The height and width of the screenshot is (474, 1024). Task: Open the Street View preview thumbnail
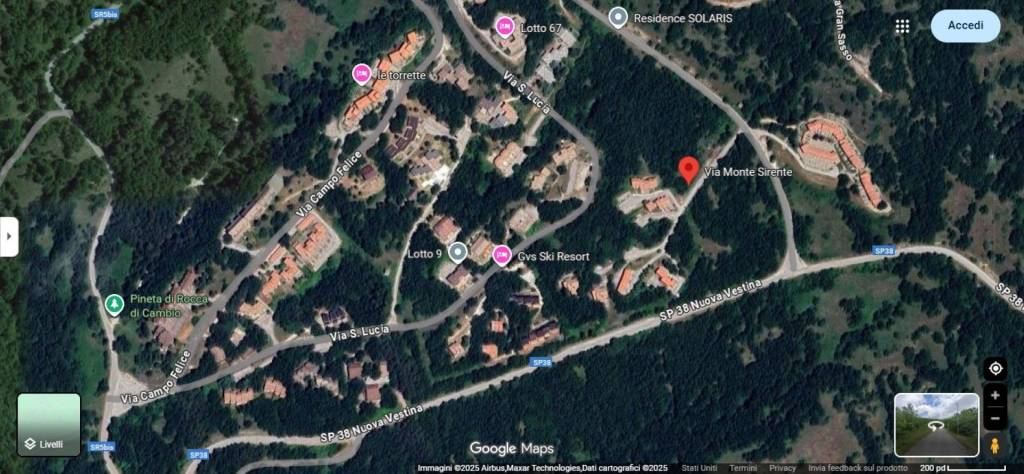point(937,425)
